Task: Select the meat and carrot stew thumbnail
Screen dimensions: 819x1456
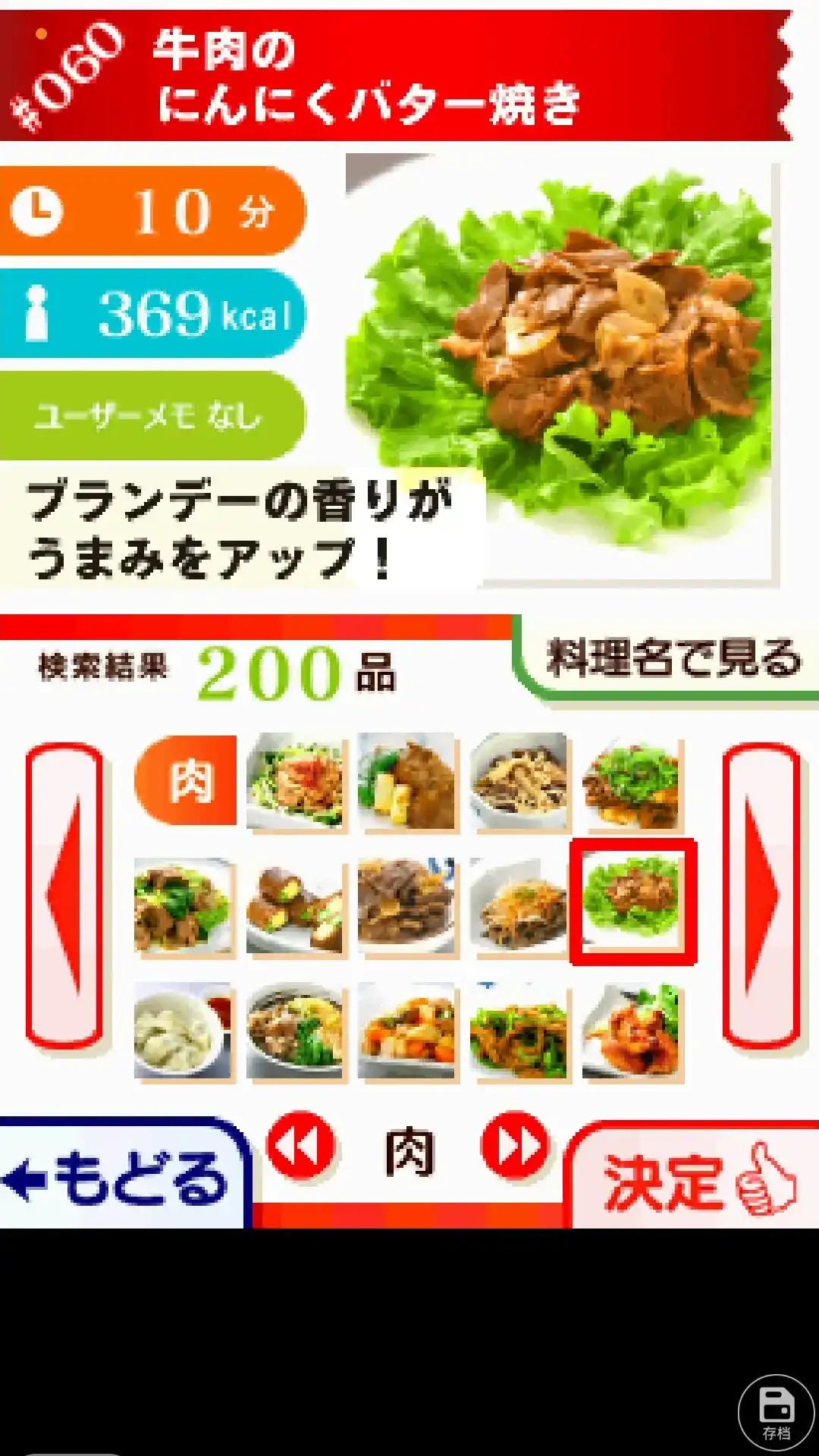Action: pos(407,1031)
